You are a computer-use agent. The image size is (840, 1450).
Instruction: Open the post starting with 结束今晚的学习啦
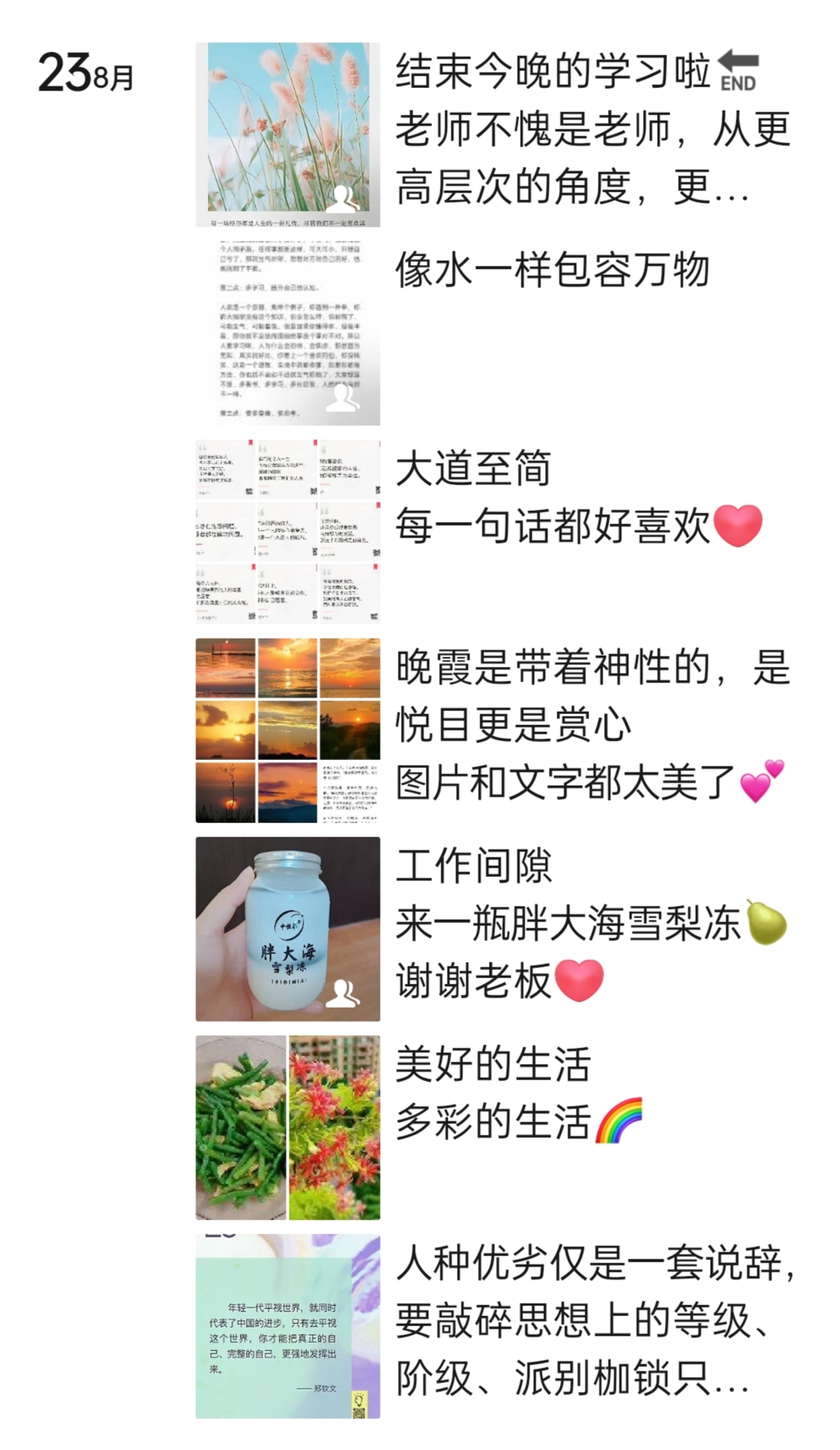(592, 129)
